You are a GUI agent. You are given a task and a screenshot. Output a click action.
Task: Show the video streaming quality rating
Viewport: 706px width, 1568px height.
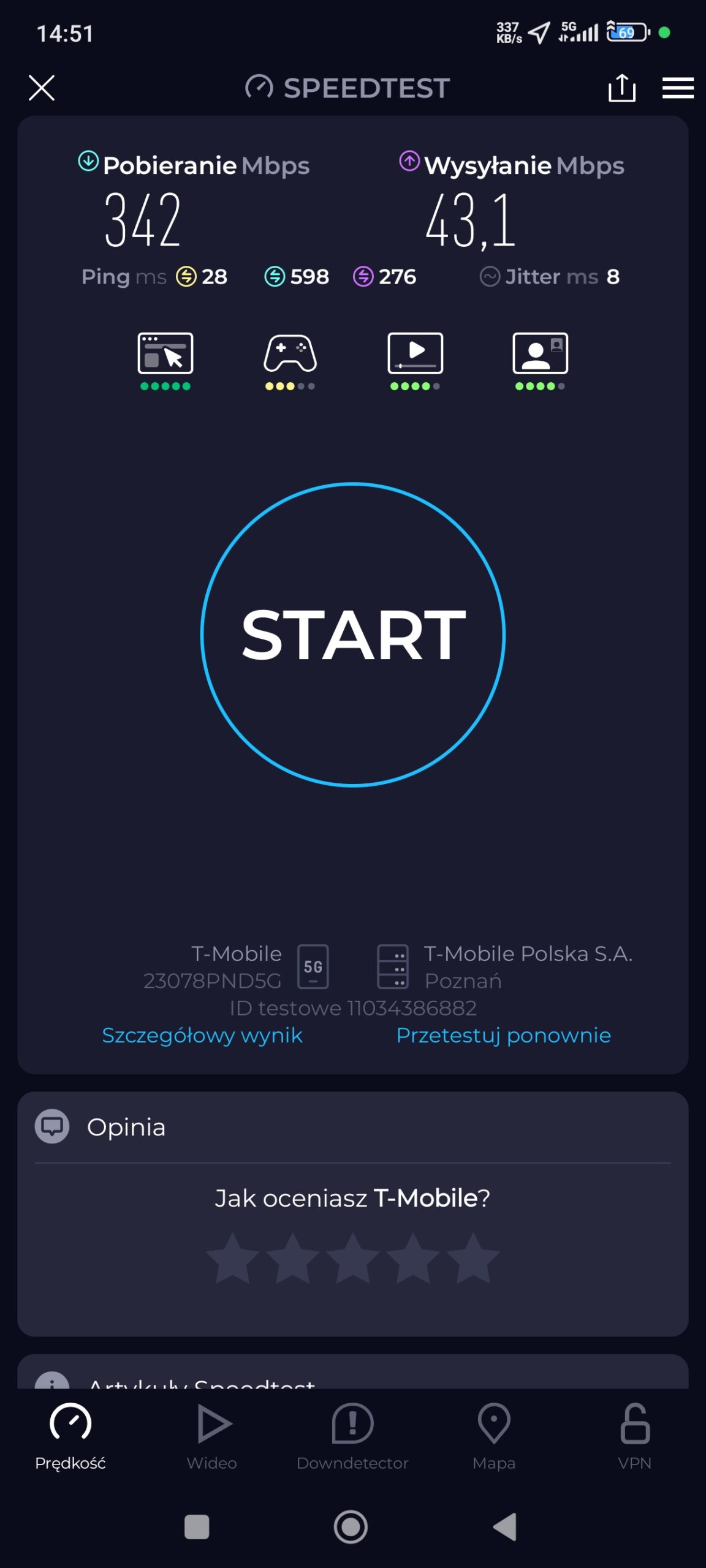click(x=416, y=360)
